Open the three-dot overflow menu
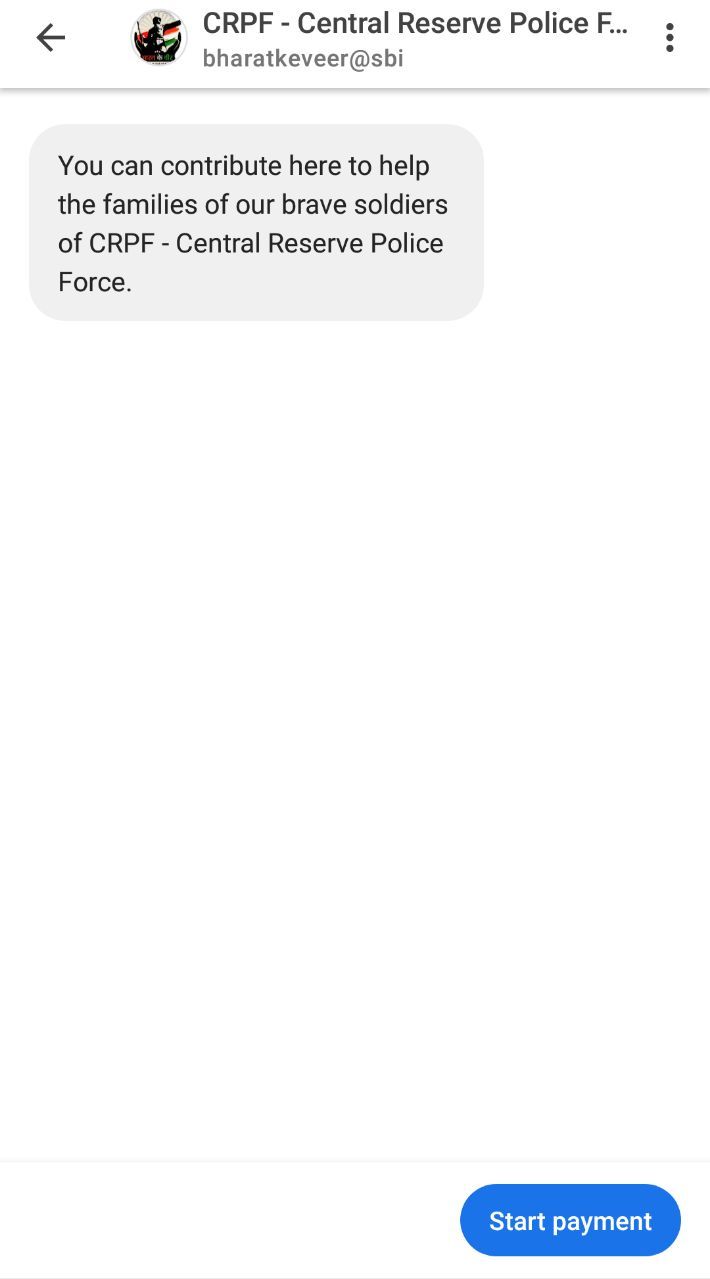 pyautogui.click(x=669, y=38)
